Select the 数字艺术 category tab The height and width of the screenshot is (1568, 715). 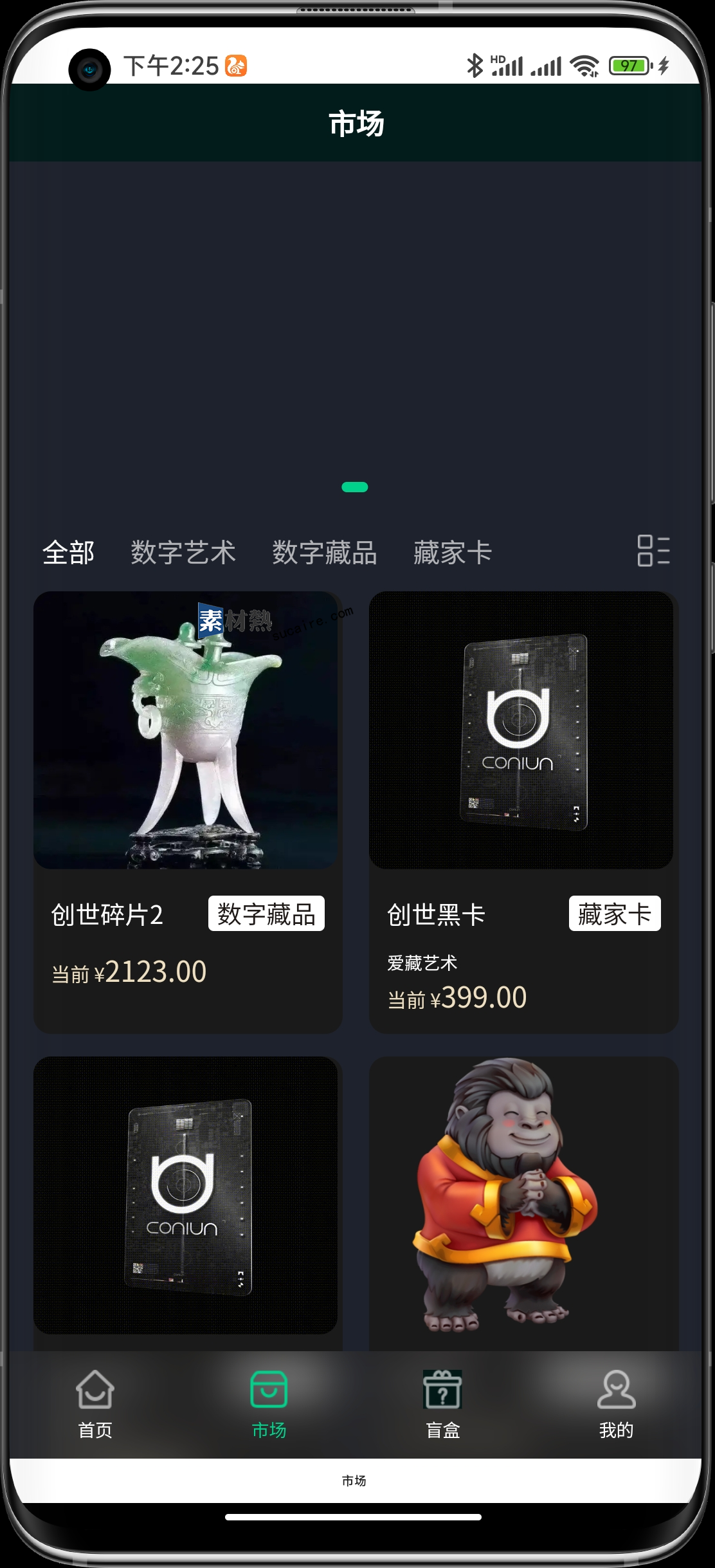[x=183, y=553]
